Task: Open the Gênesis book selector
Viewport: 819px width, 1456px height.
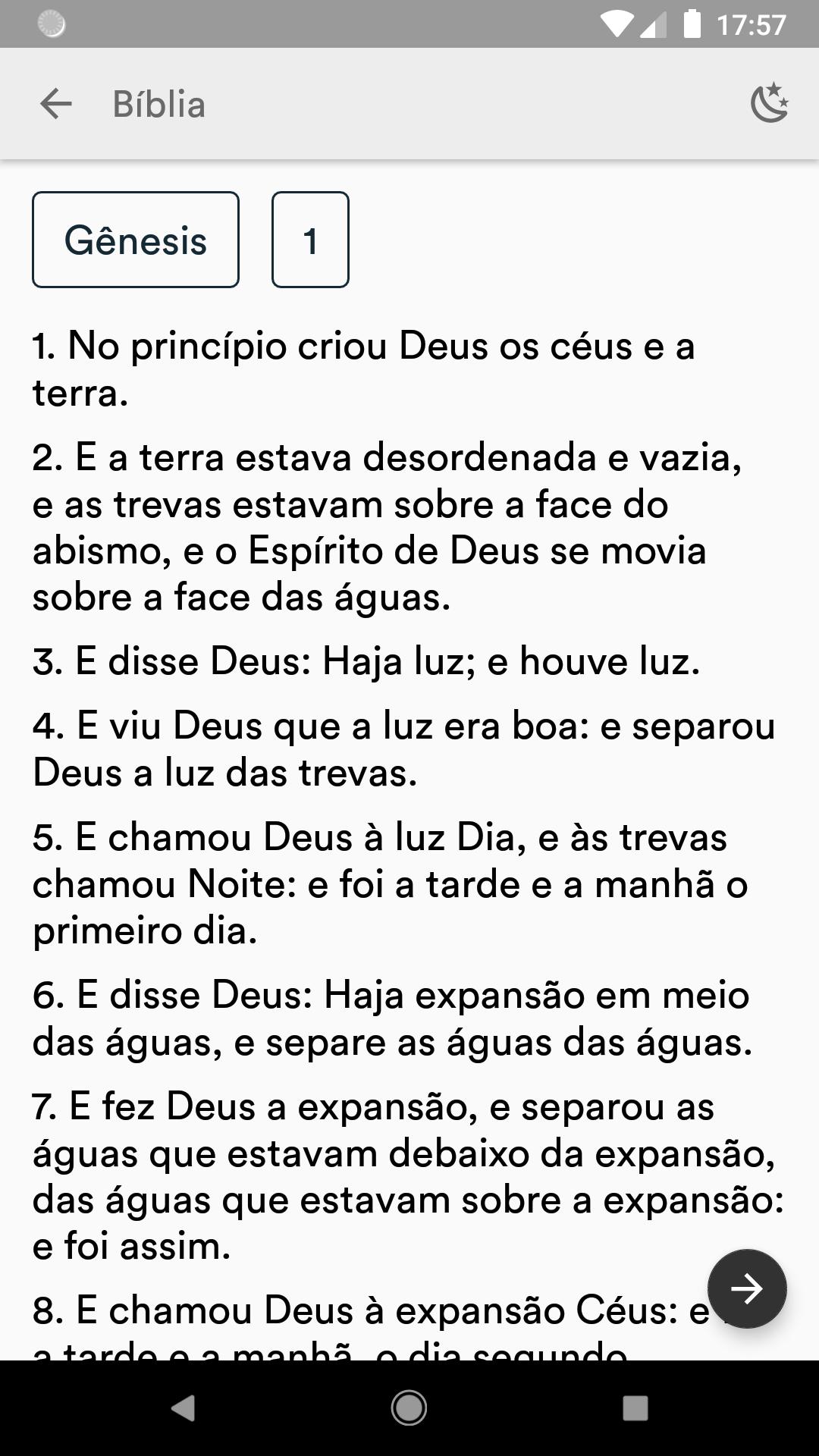Action: coord(136,240)
